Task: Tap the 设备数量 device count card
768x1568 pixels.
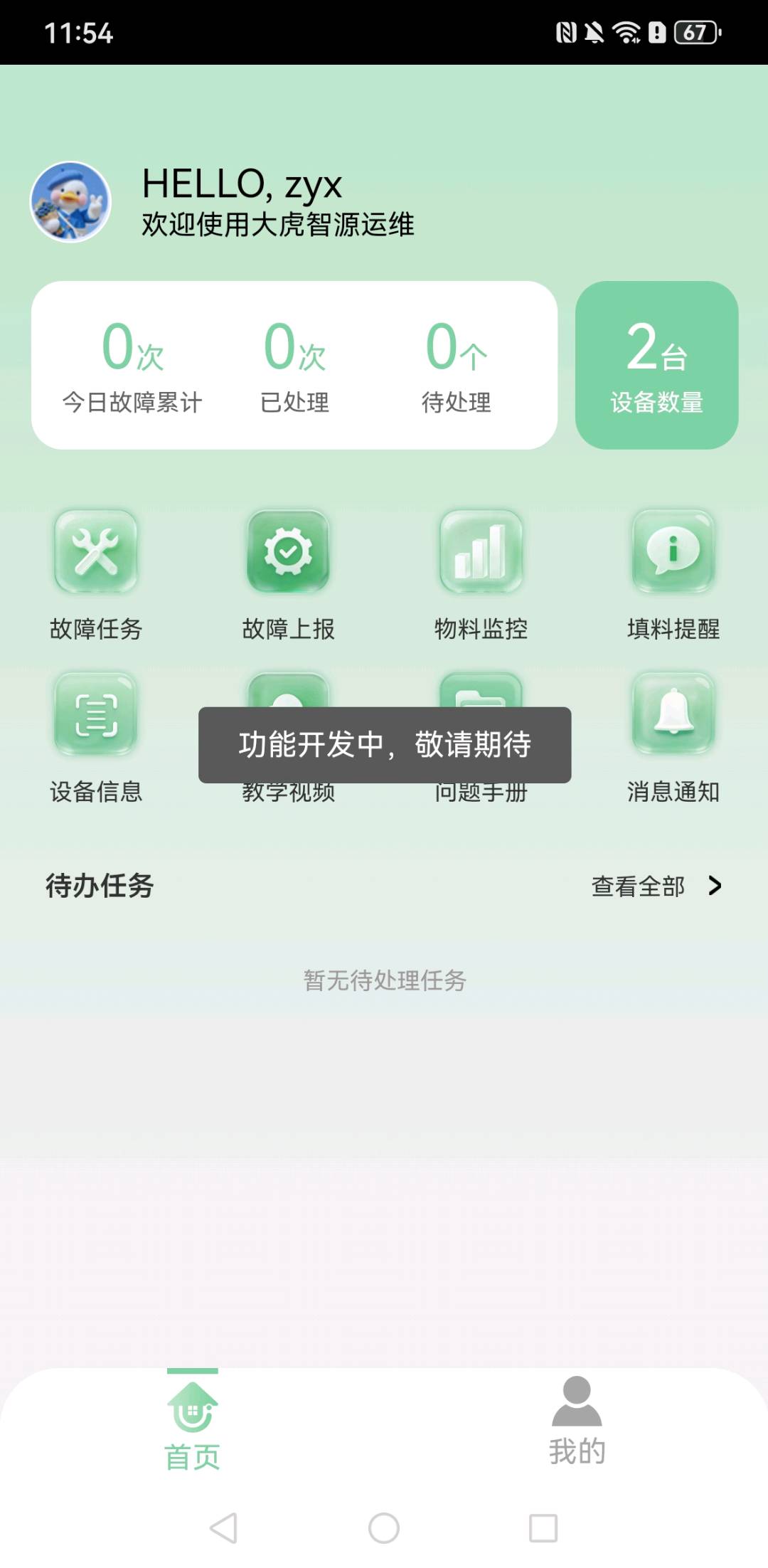Action: pos(656,365)
